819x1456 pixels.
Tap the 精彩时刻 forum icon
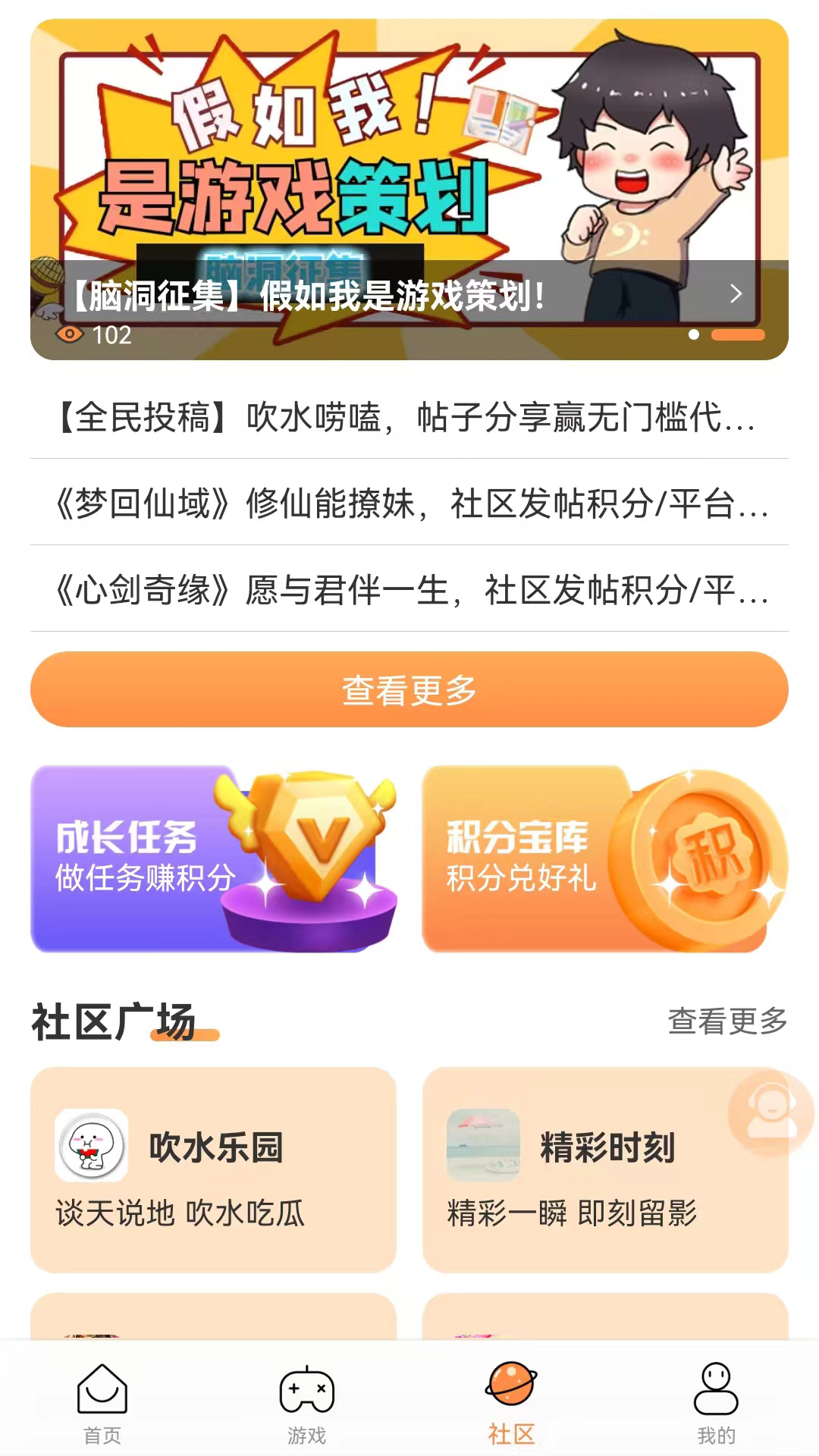(x=483, y=1147)
